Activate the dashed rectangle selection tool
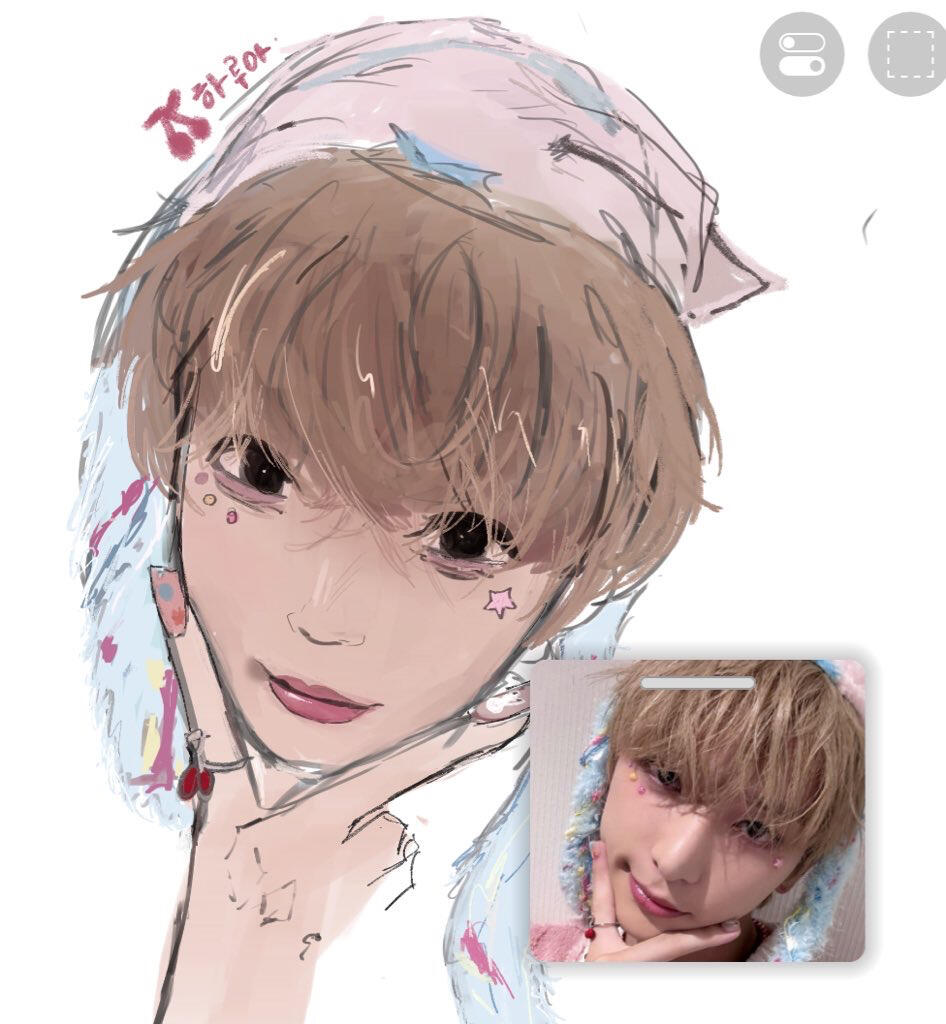Viewport: 946px width, 1024px height. (908, 54)
